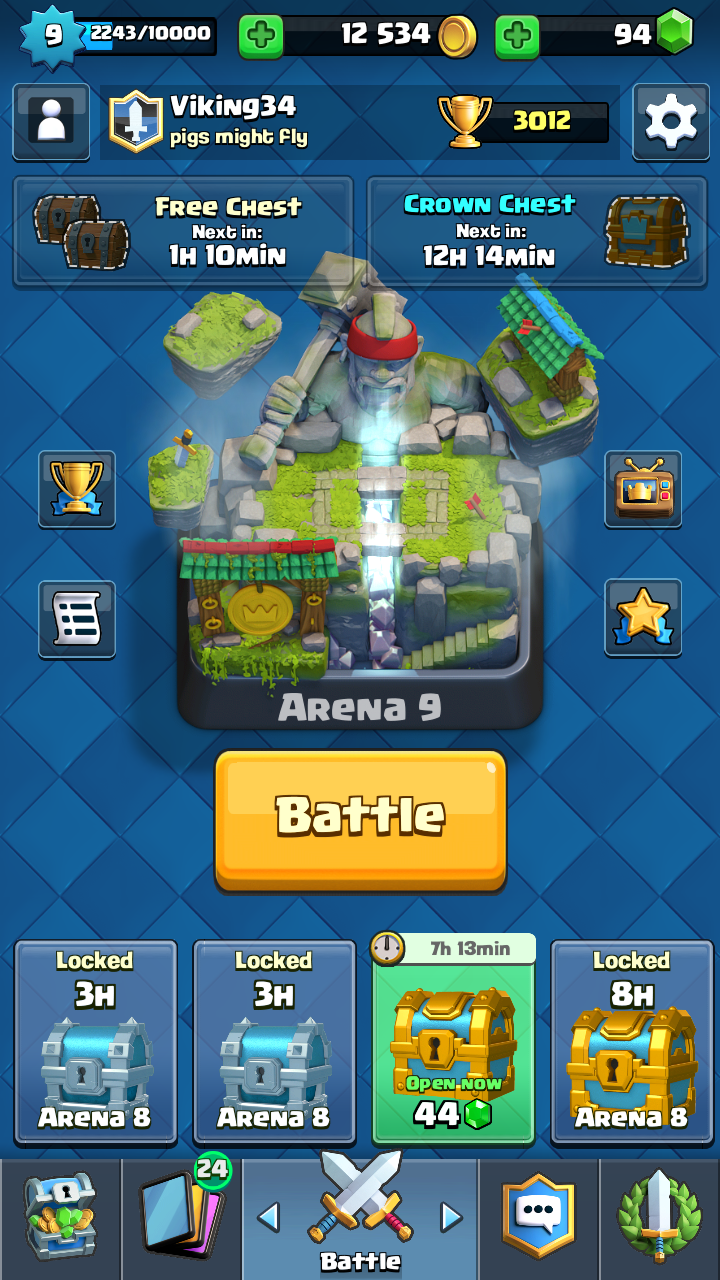The width and height of the screenshot is (720, 1280).
Task: Buy gems using the green plus button
Action: coord(517,36)
